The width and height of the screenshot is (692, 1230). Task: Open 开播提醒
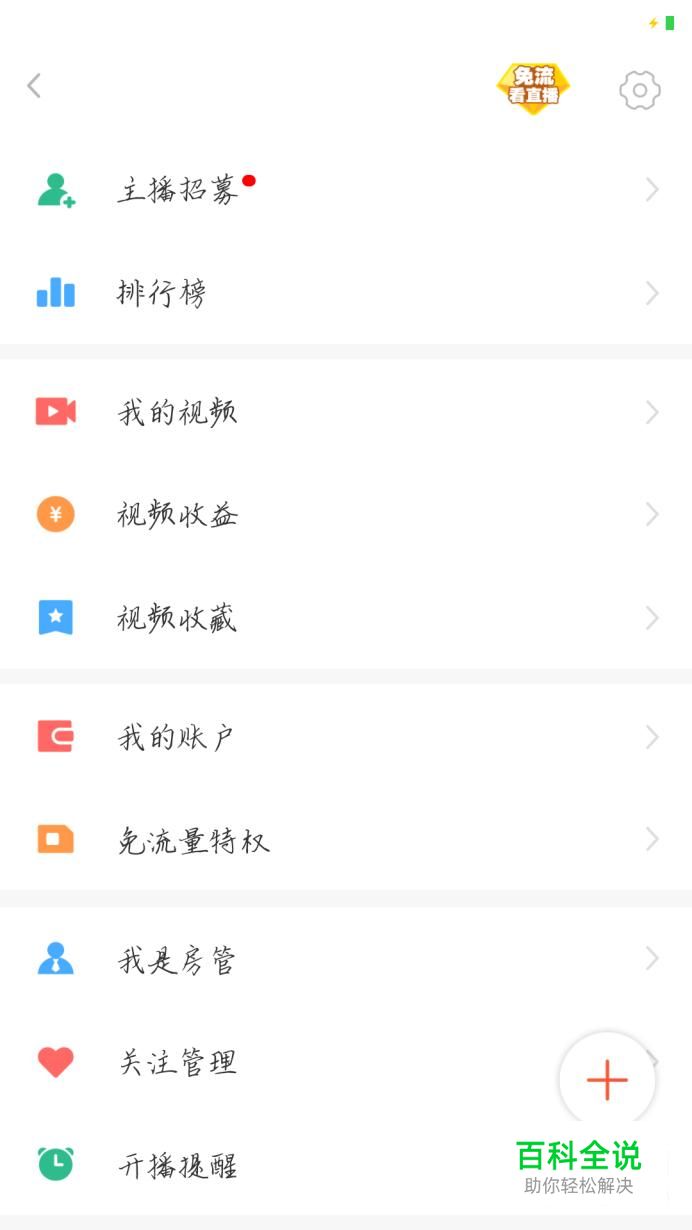point(346,1164)
